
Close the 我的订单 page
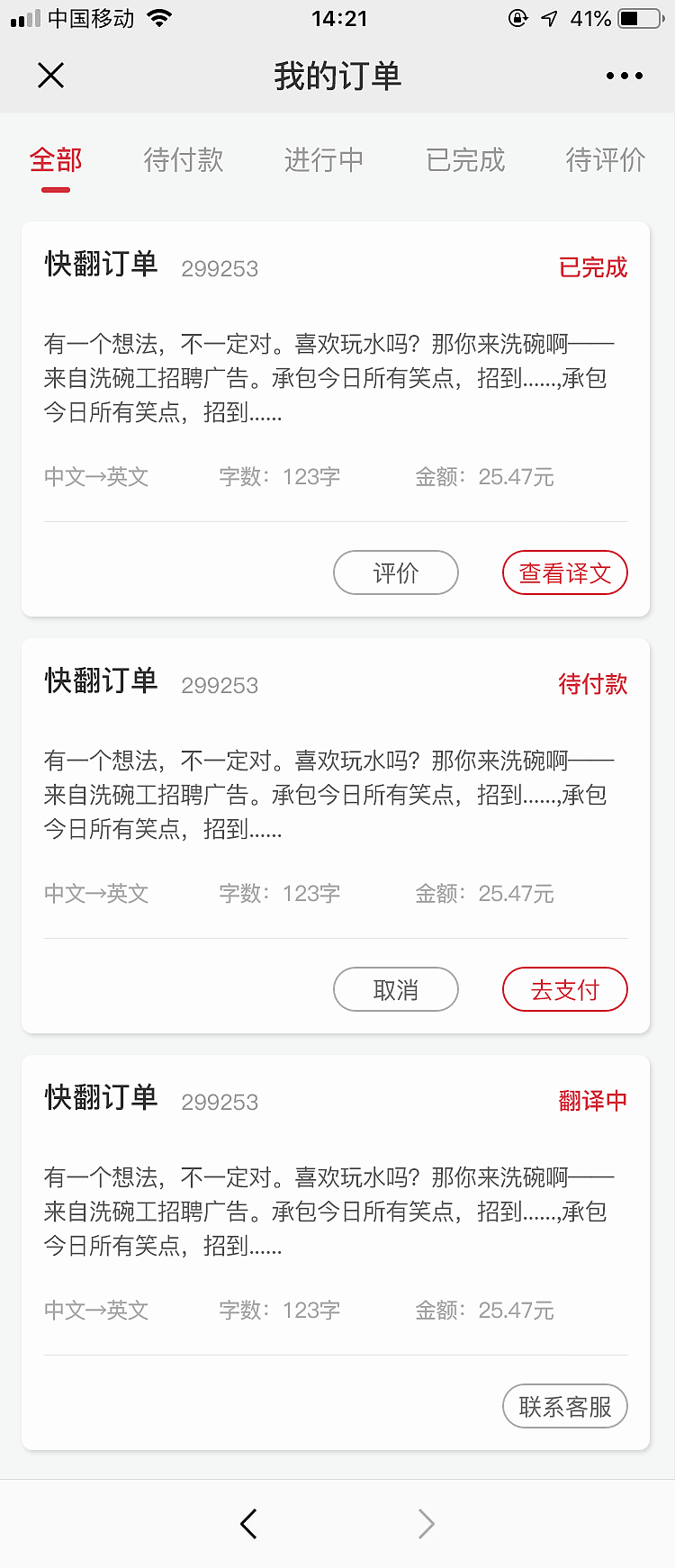(51, 76)
